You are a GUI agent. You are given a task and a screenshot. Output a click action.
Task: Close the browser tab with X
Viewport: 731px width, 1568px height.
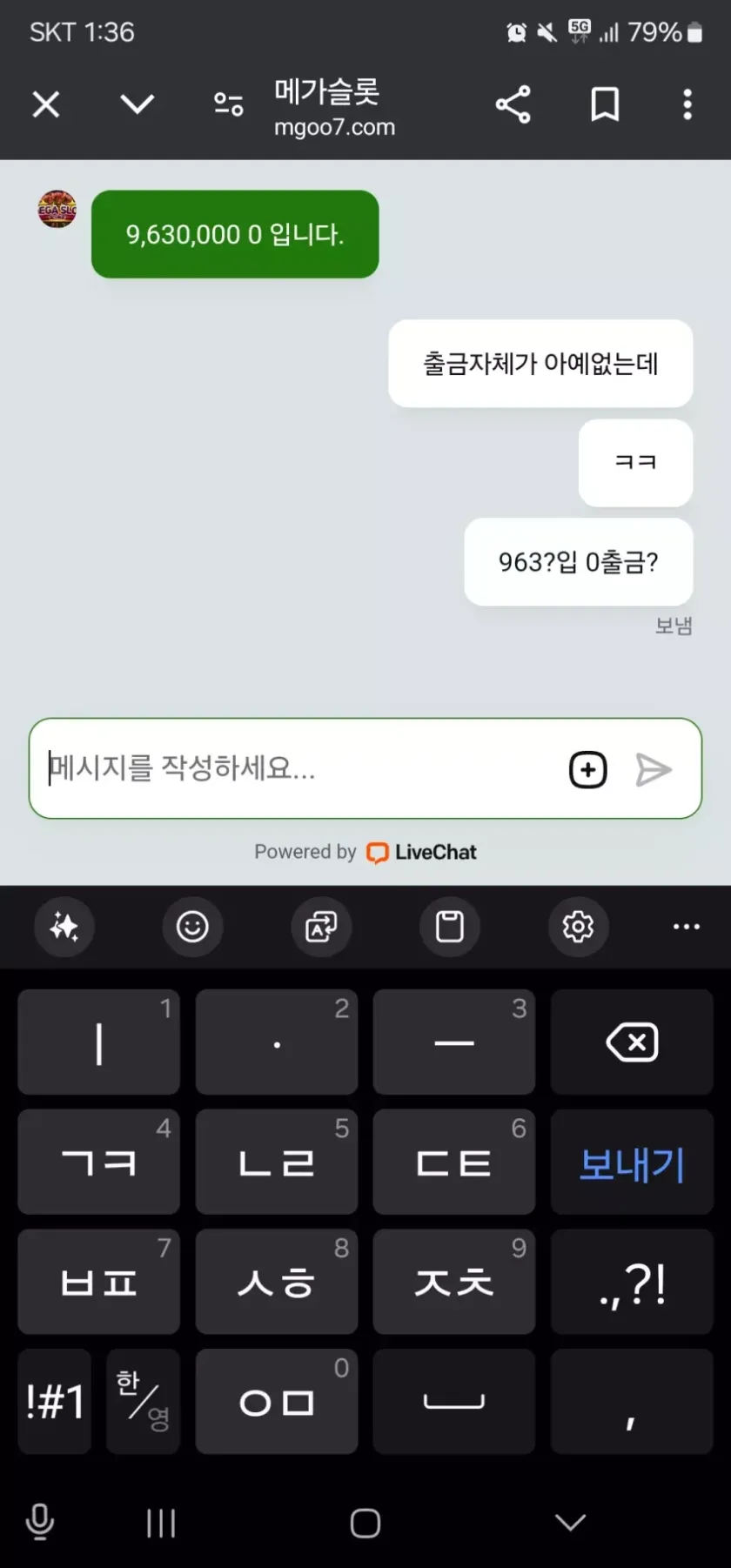tap(45, 105)
